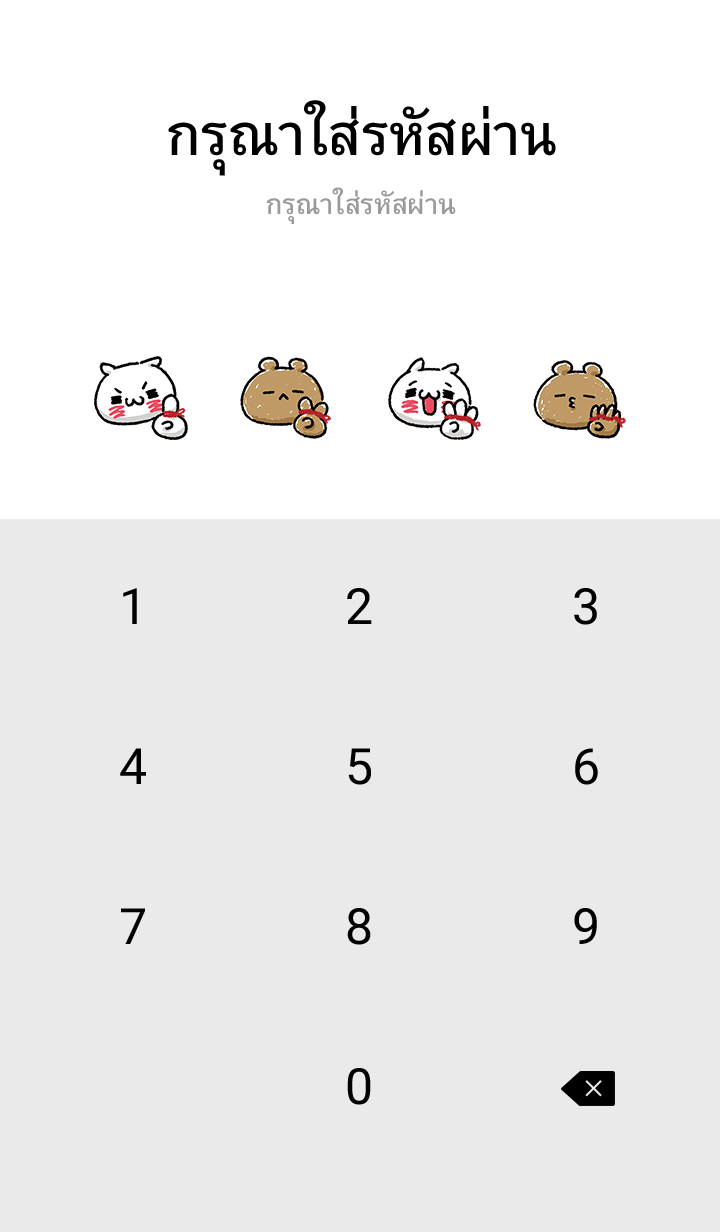Select digit 3 on the passcode keypad
Image resolution: width=720 pixels, height=1232 pixels.
tap(586, 607)
